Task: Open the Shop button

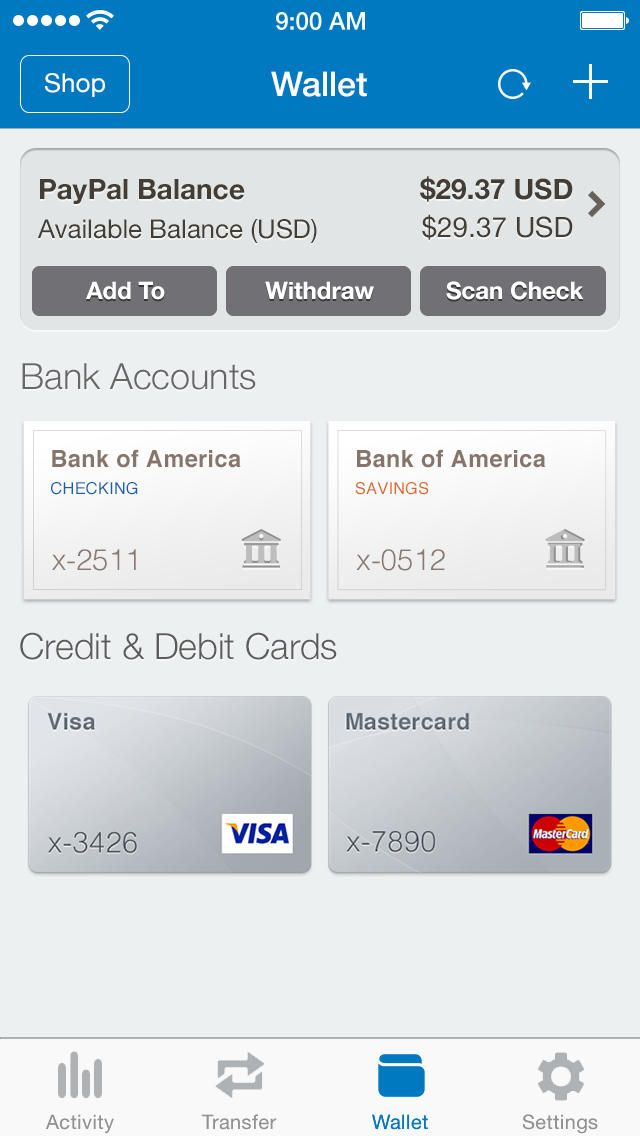Action: pyautogui.click(x=75, y=84)
